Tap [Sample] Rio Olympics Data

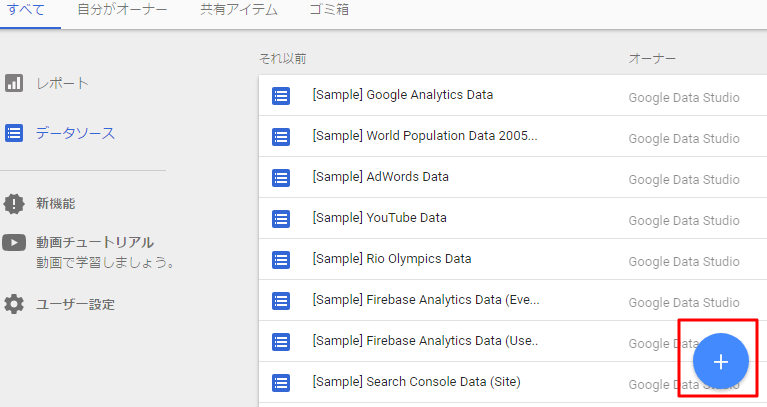point(391,259)
